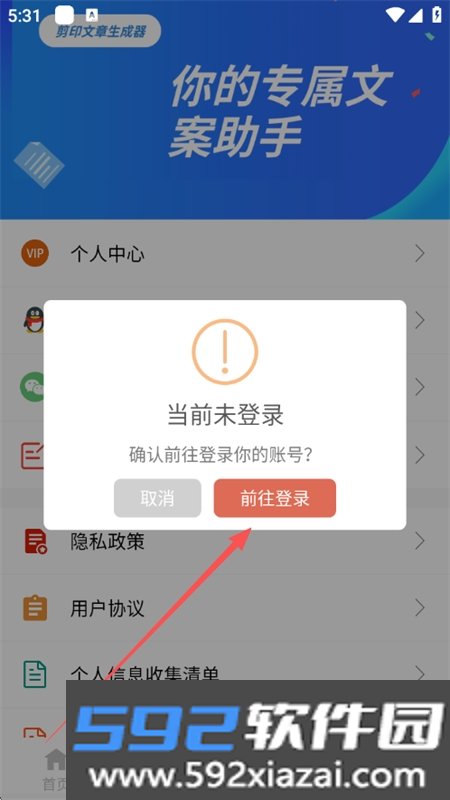Open 用户协议 user agreement

[x=225, y=608]
